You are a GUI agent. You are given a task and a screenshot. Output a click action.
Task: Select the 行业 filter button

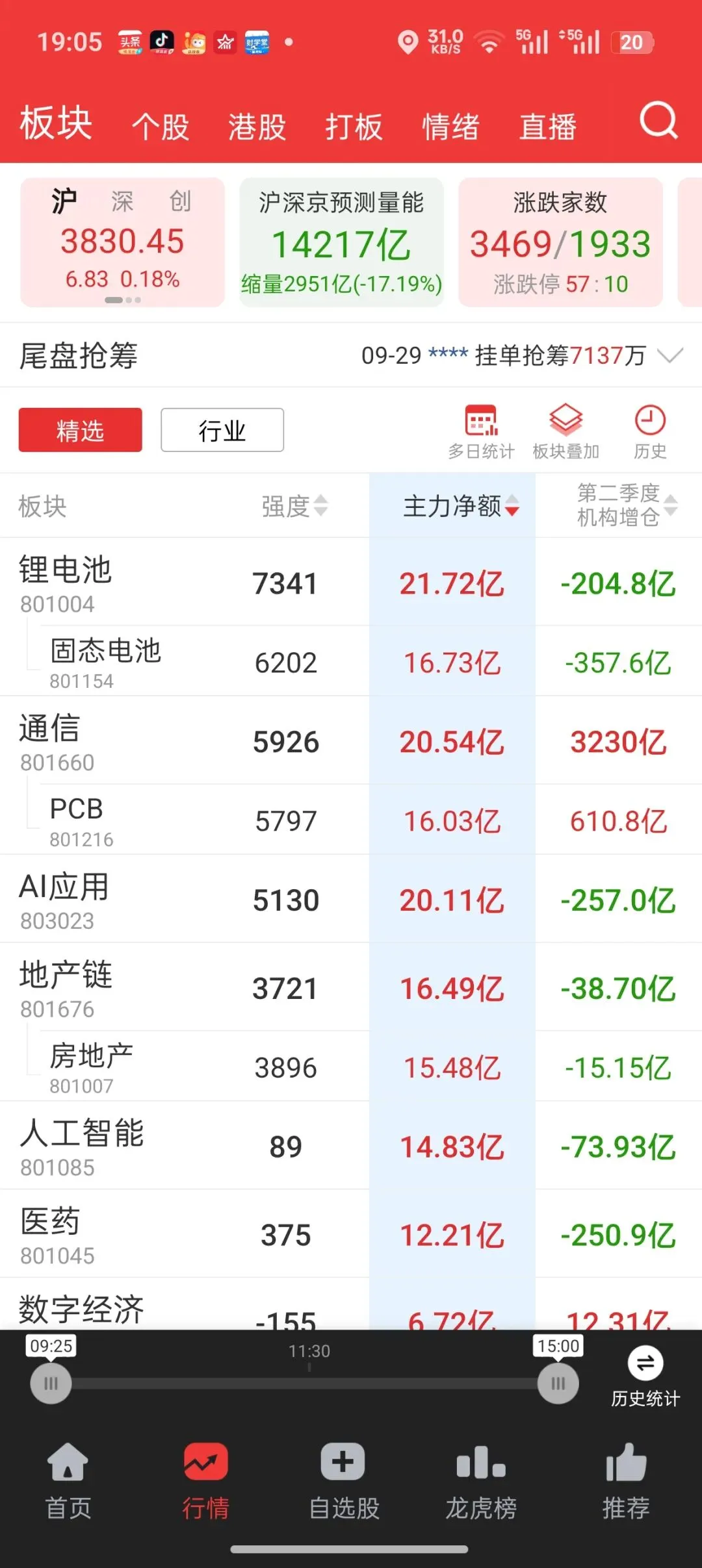(222, 430)
